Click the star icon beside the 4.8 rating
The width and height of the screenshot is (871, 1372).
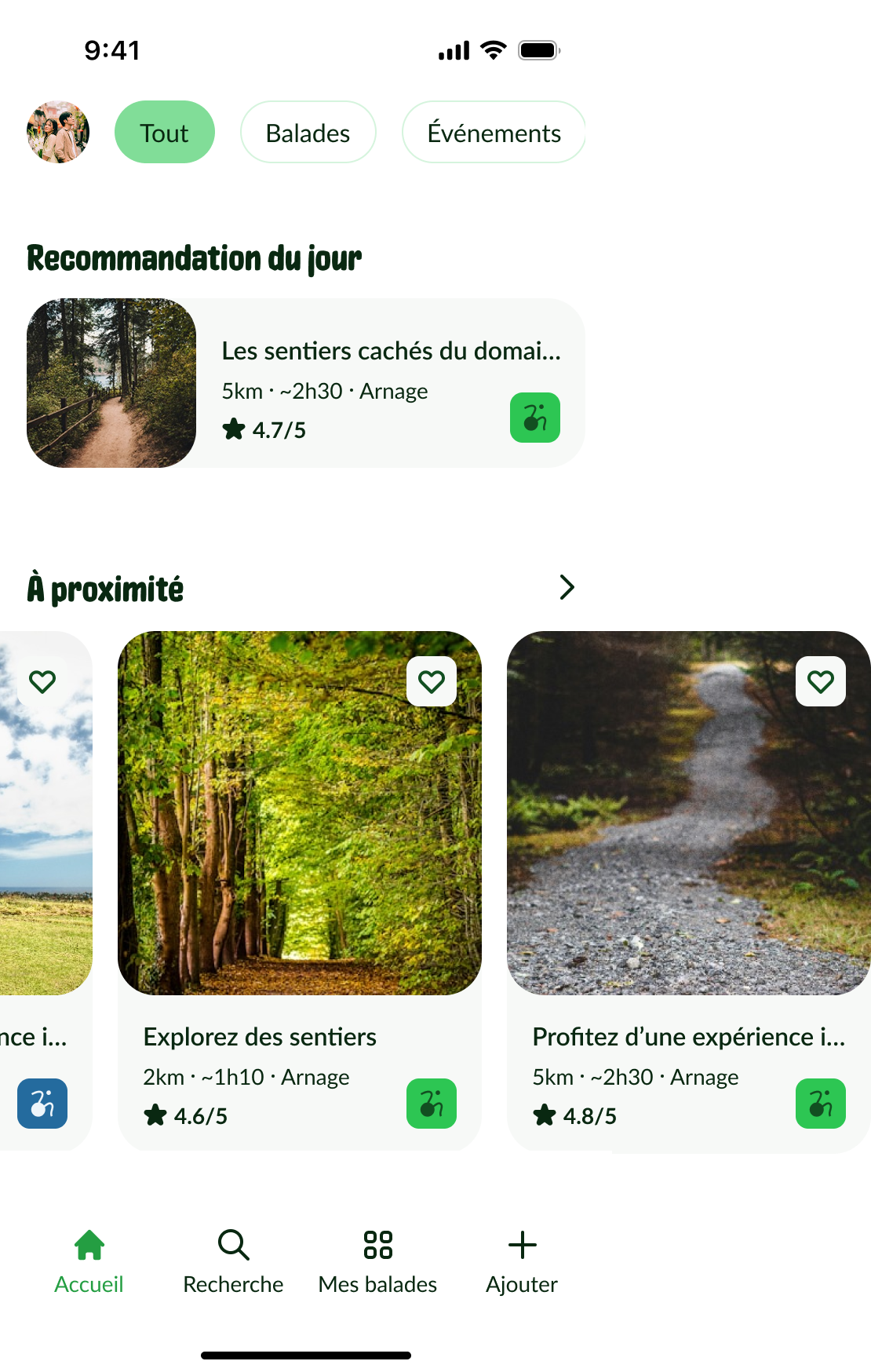click(x=545, y=1115)
